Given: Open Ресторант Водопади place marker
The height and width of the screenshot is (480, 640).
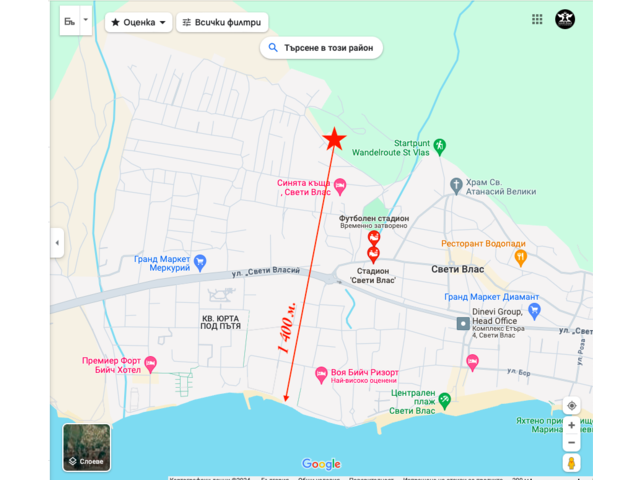Looking at the screenshot, I should (520, 257).
